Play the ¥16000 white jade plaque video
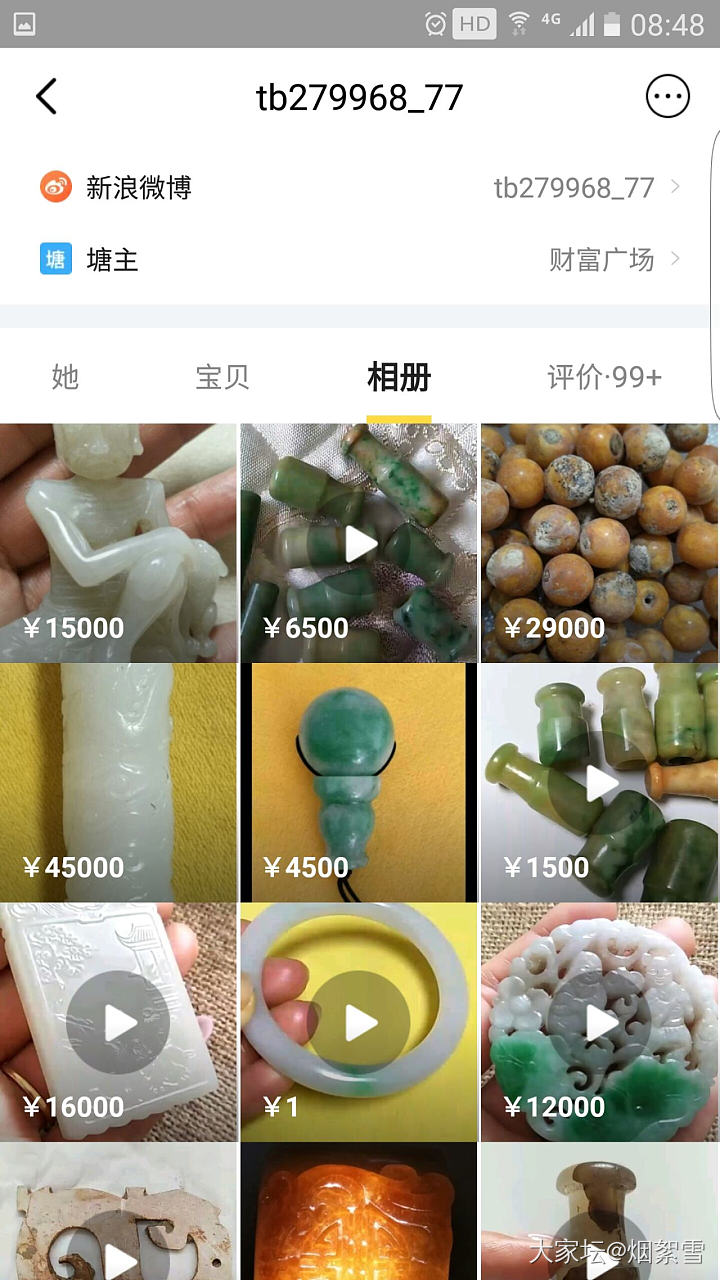Viewport: 720px width, 1280px height. click(119, 1022)
